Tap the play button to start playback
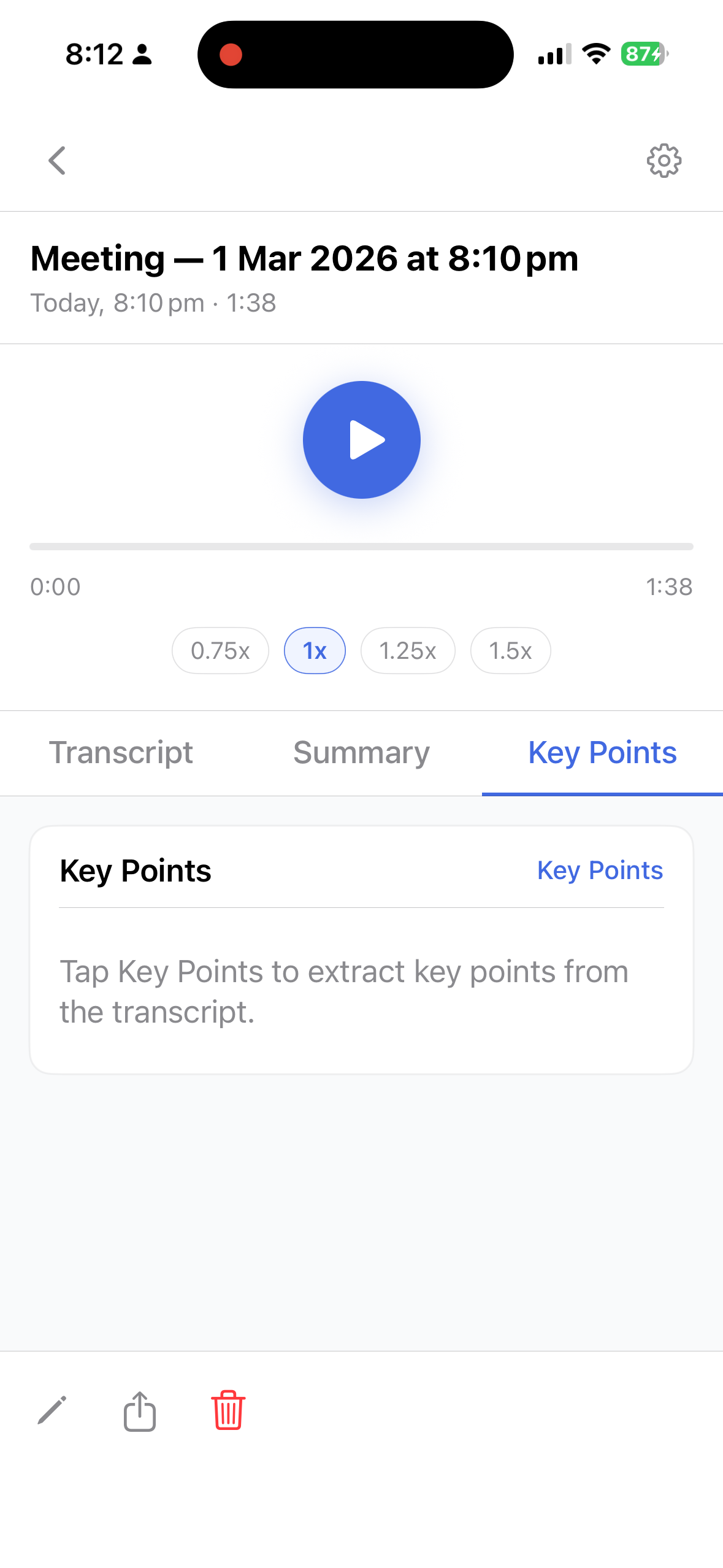Screen dimensions: 723x1568 pyautogui.click(x=362, y=439)
